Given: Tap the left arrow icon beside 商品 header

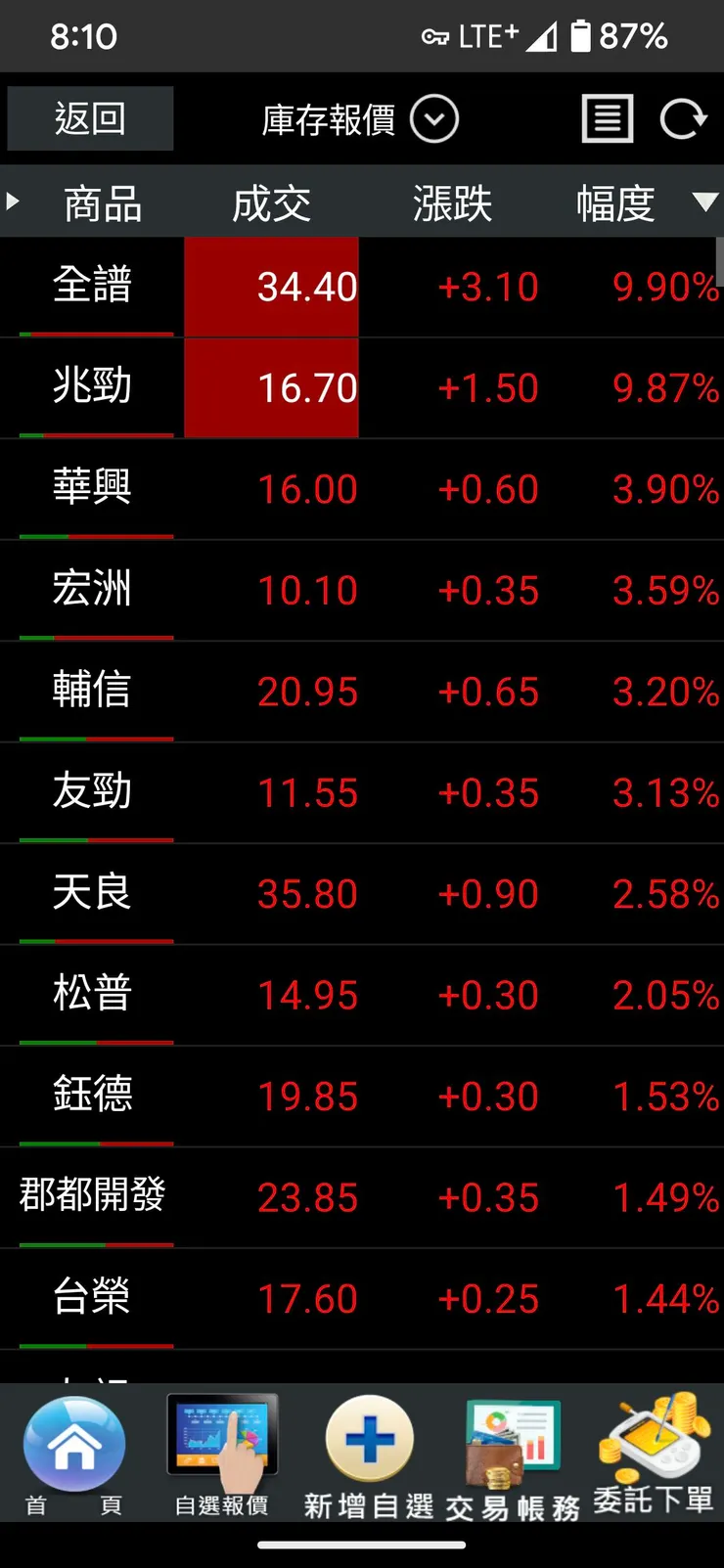Looking at the screenshot, I should (14, 202).
